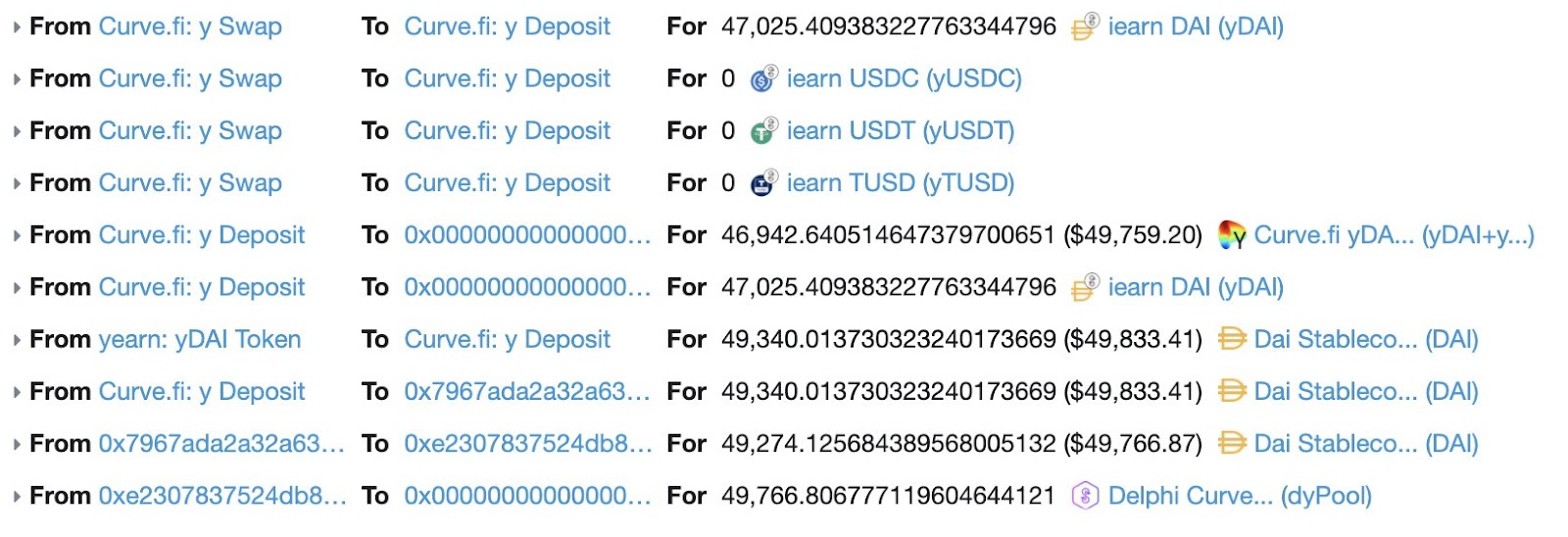
Task: Open Curve.fi: y Swap sender in yUSDC row
Action: click(190, 78)
